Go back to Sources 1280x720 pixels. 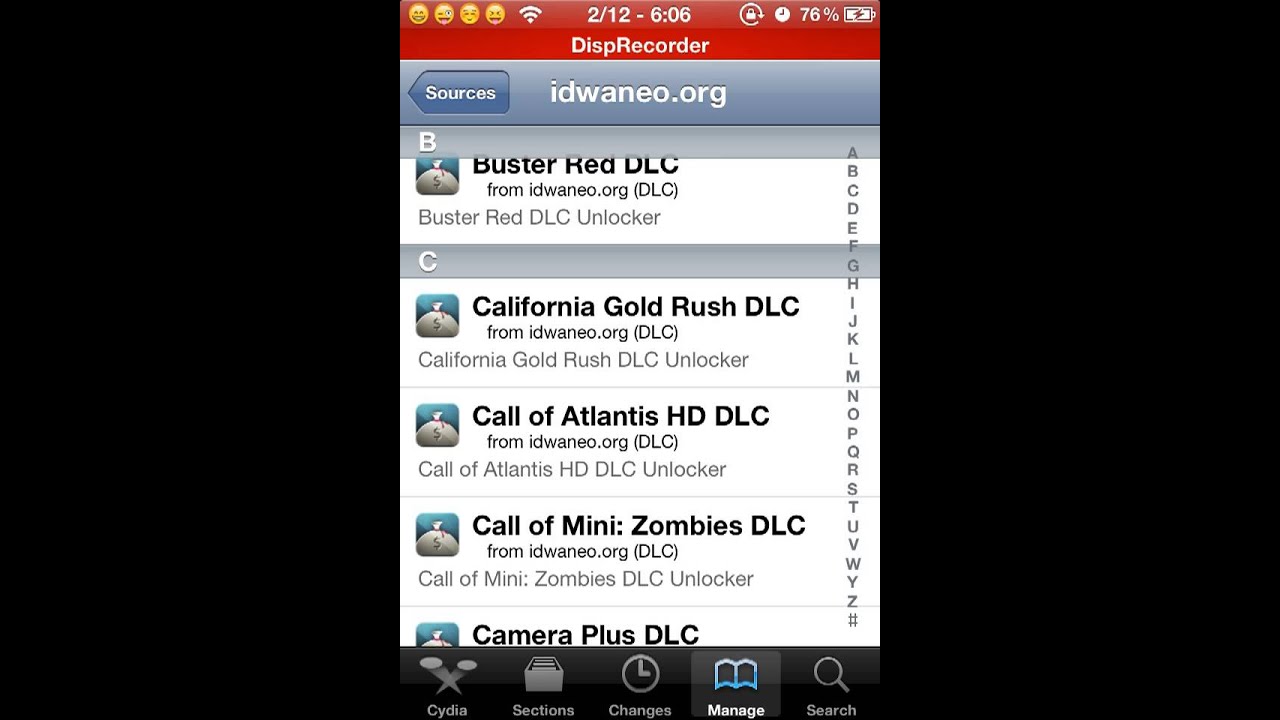(x=459, y=93)
